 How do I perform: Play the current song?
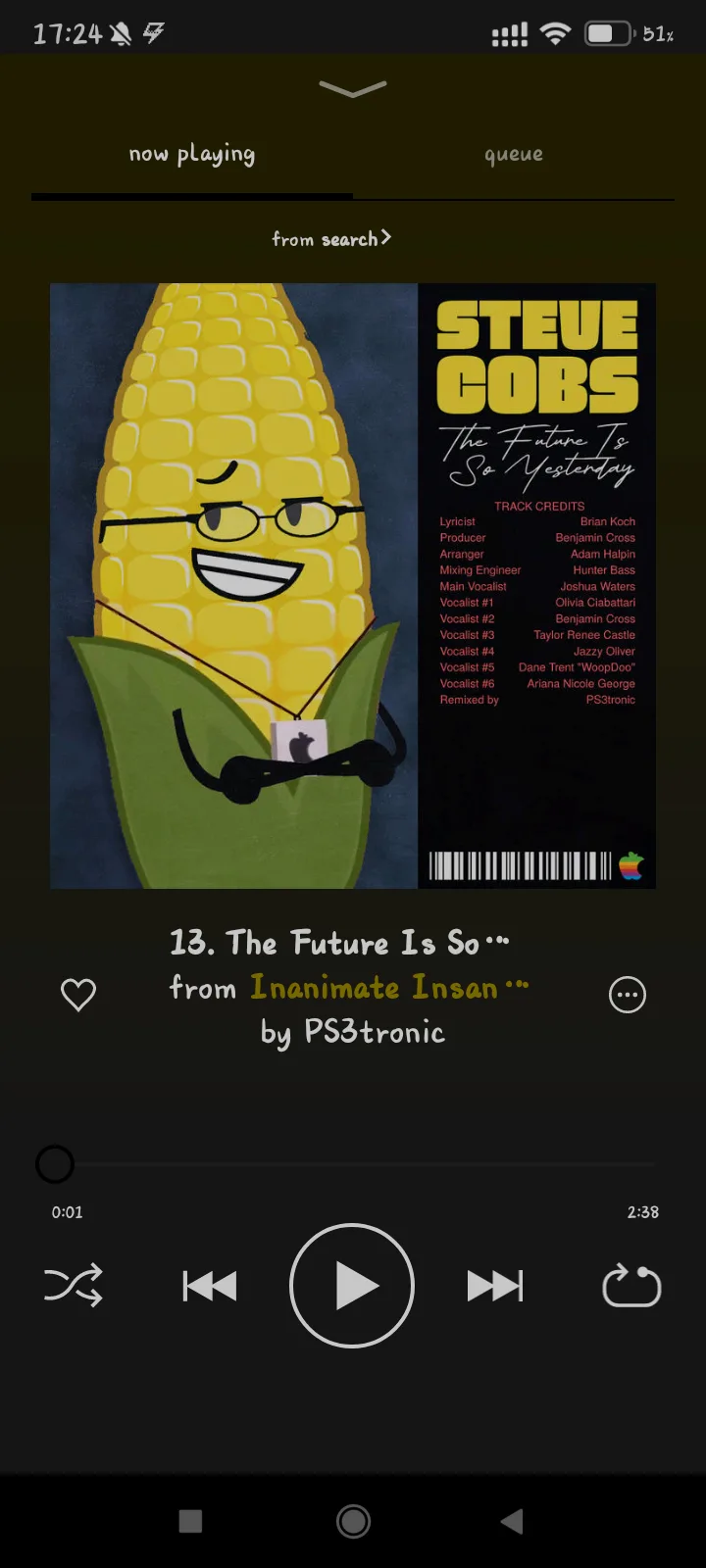click(352, 1286)
